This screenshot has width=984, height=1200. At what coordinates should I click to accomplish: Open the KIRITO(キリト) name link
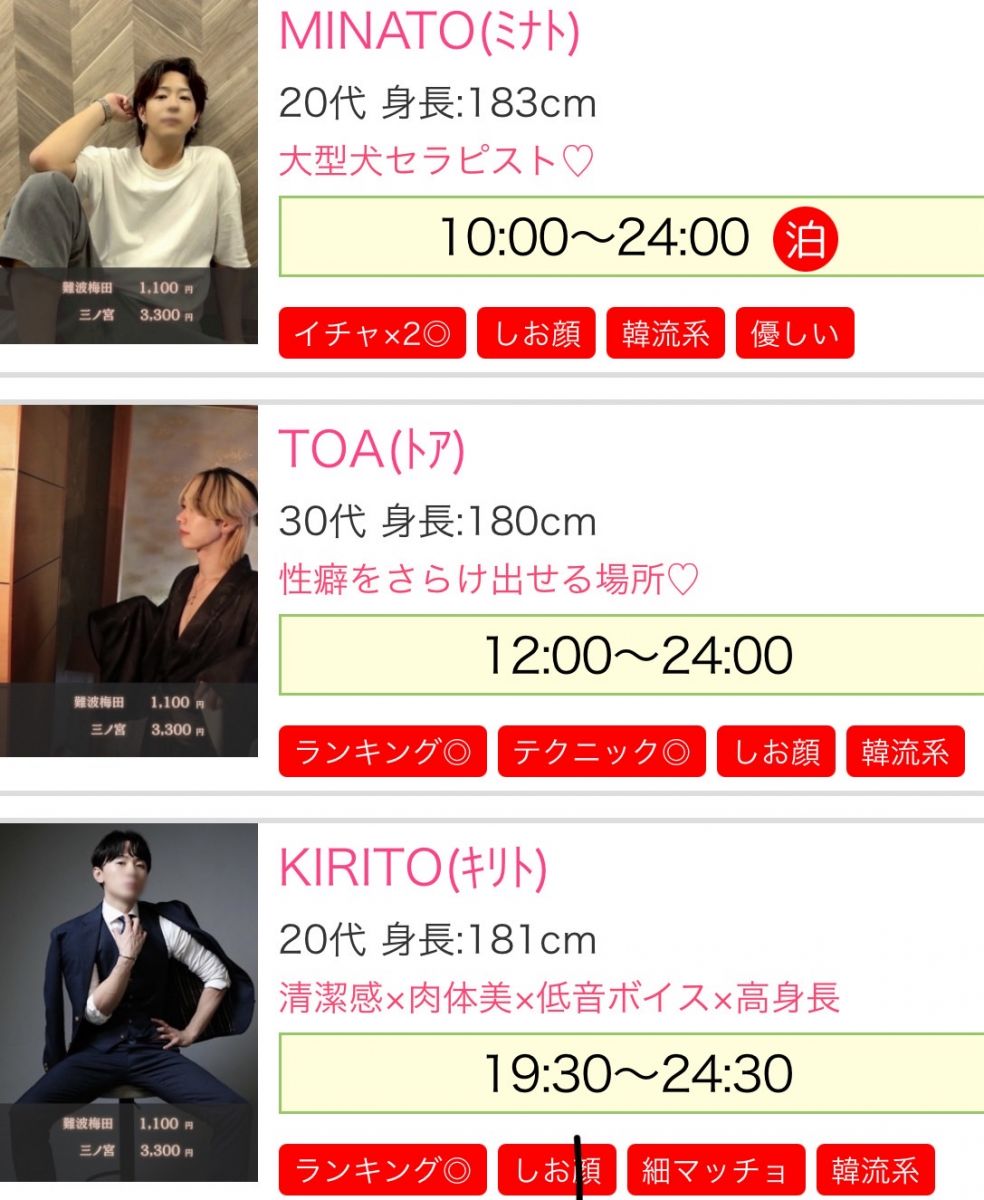click(x=413, y=870)
